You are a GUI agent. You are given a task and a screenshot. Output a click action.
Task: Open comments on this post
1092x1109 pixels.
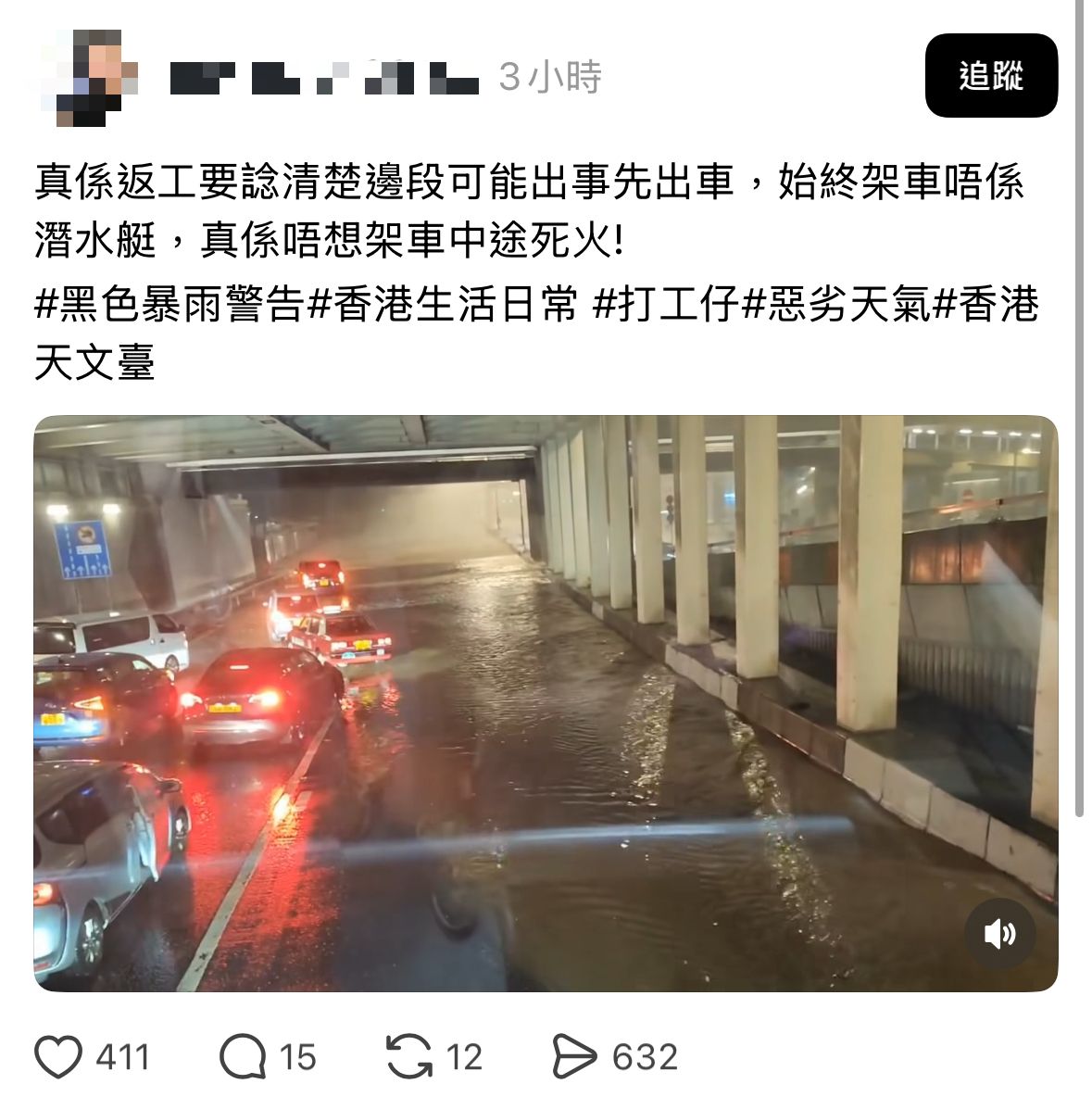tap(244, 1057)
